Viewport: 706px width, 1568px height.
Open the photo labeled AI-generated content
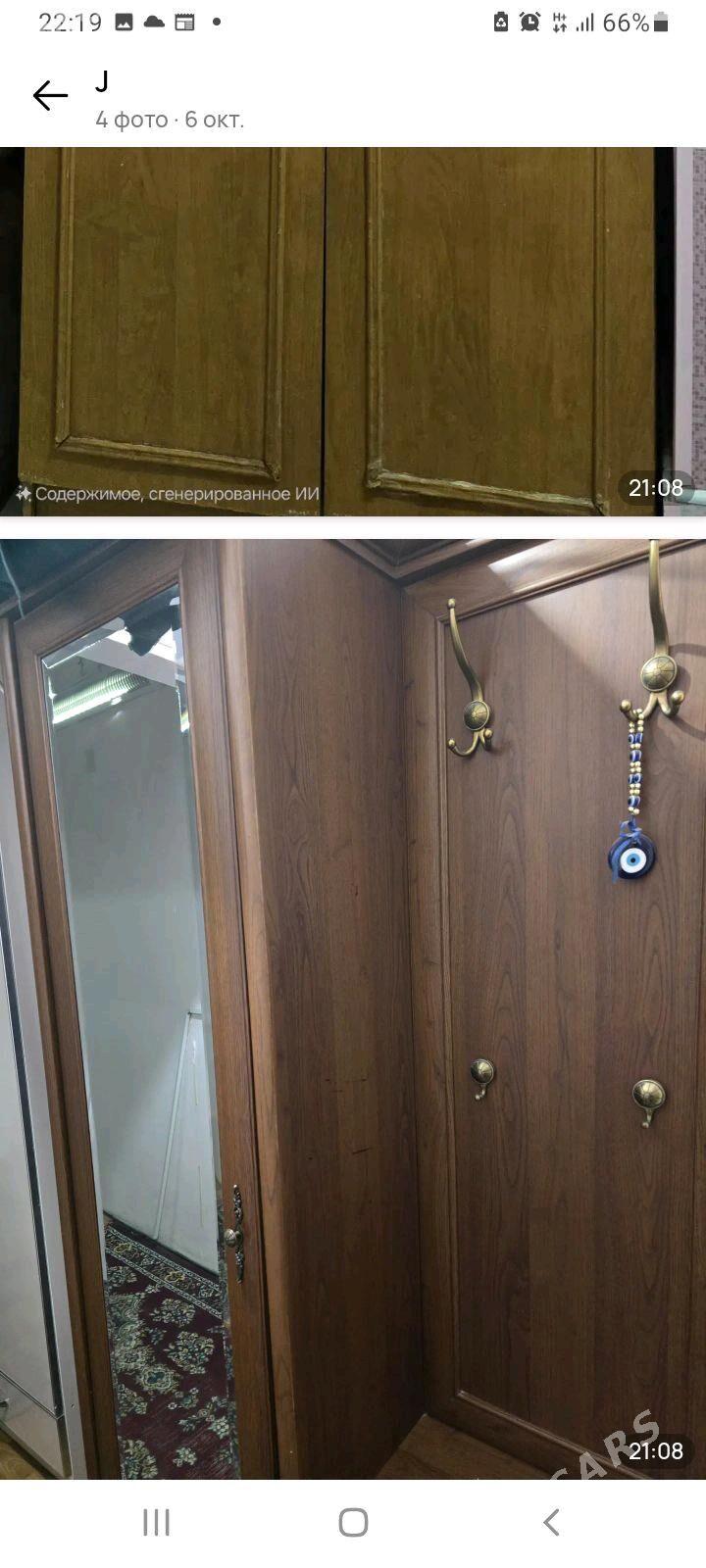353,331
